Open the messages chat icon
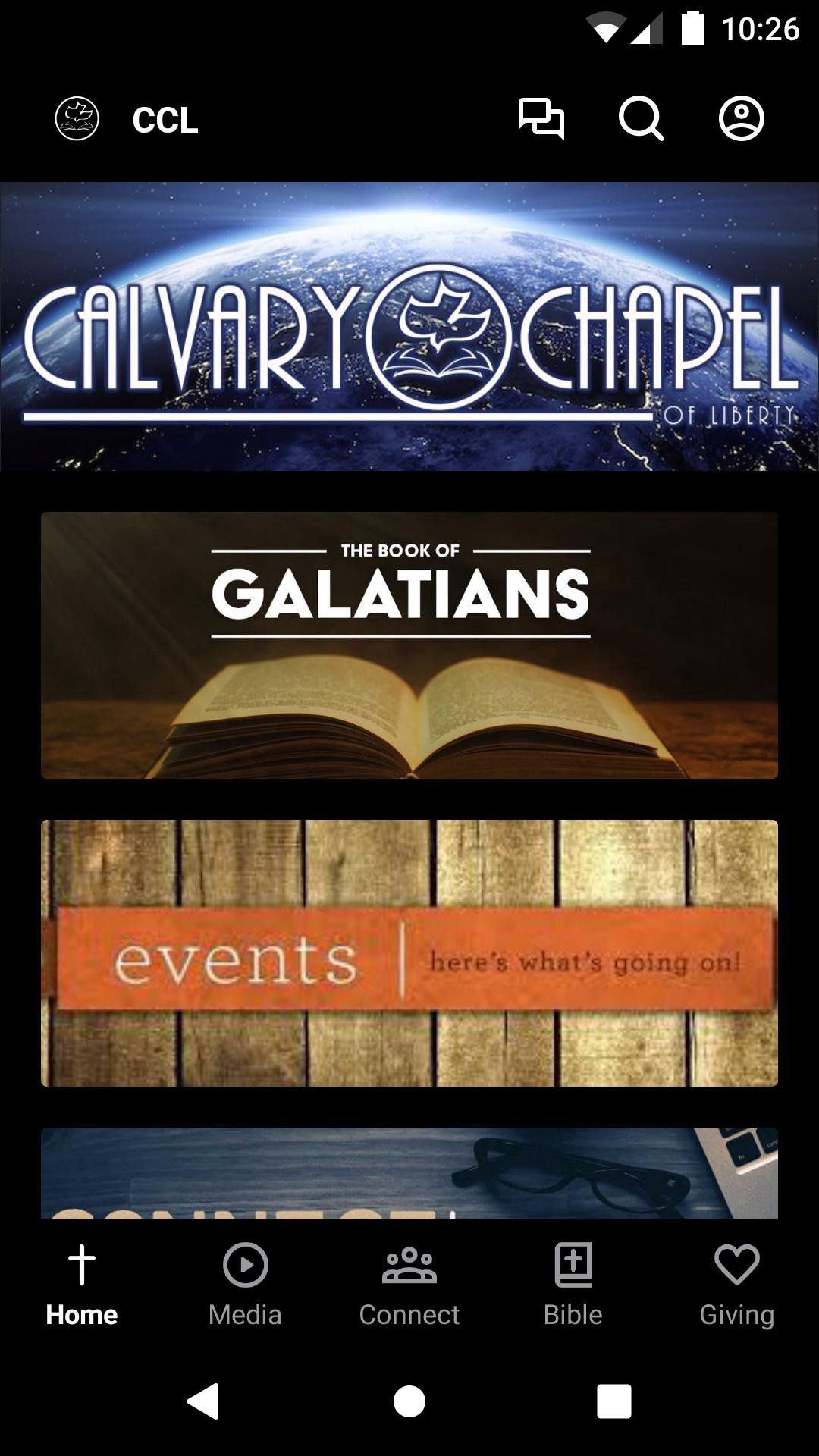Screen dimensions: 819x1456 [x=541, y=119]
